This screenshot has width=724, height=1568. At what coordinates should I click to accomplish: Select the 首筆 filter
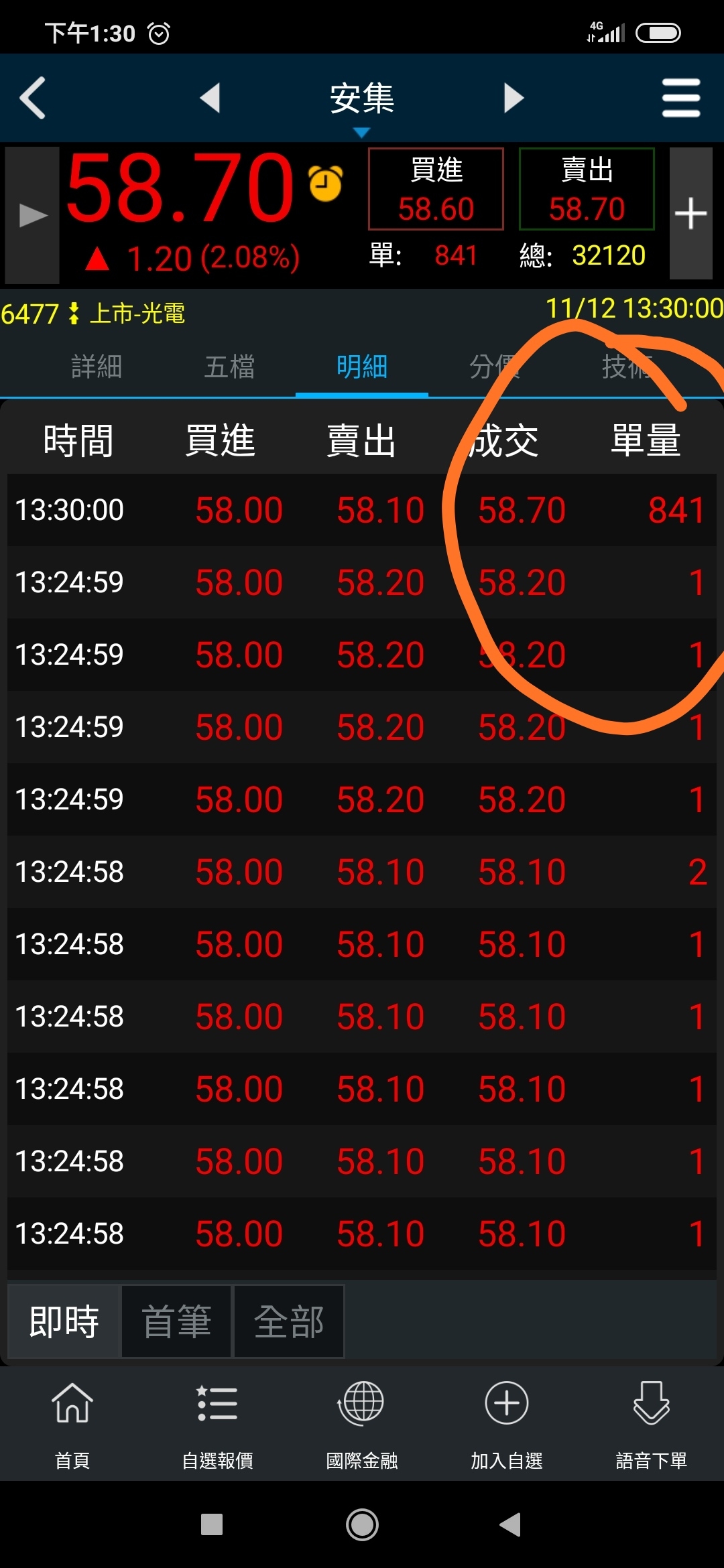(x=177, y=1321)
